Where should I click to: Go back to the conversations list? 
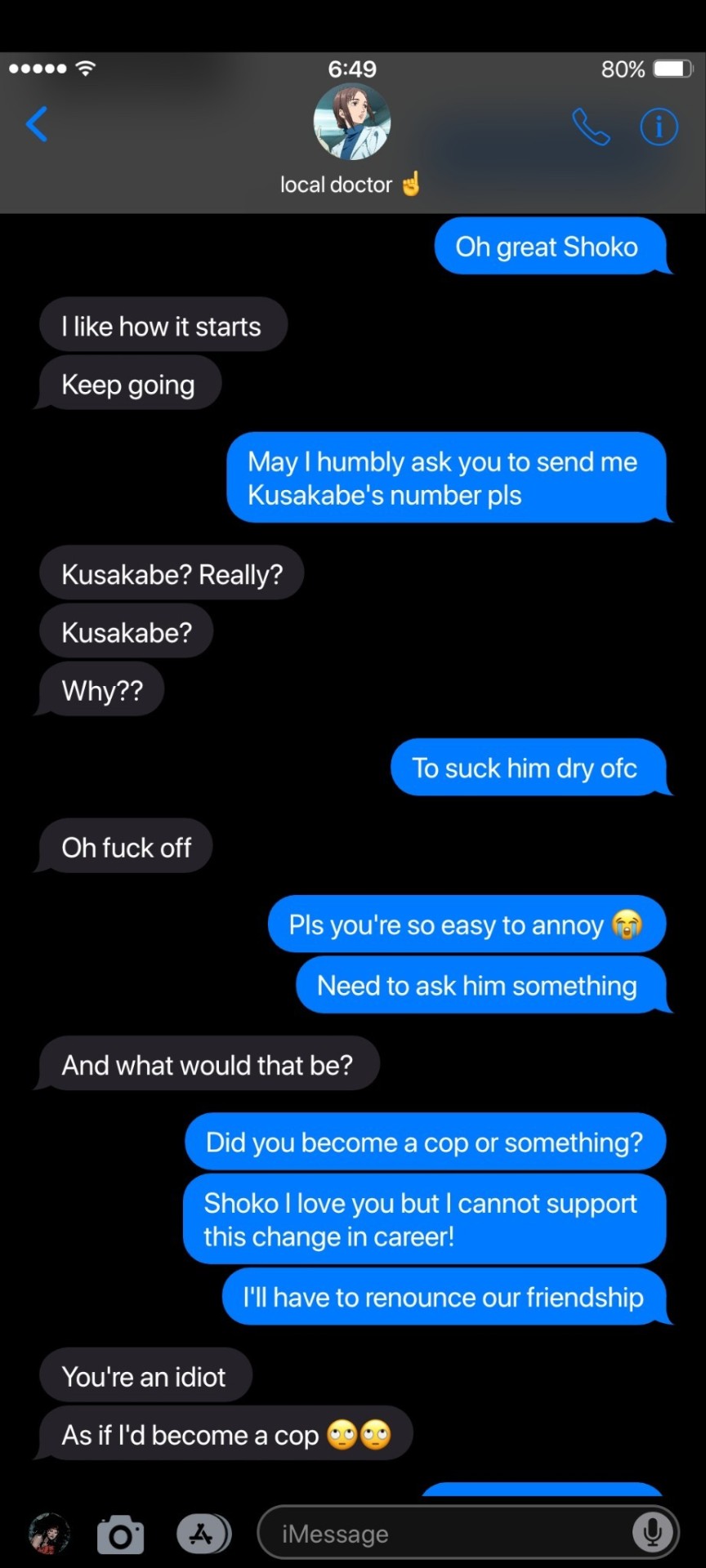[x=37, y=124]
